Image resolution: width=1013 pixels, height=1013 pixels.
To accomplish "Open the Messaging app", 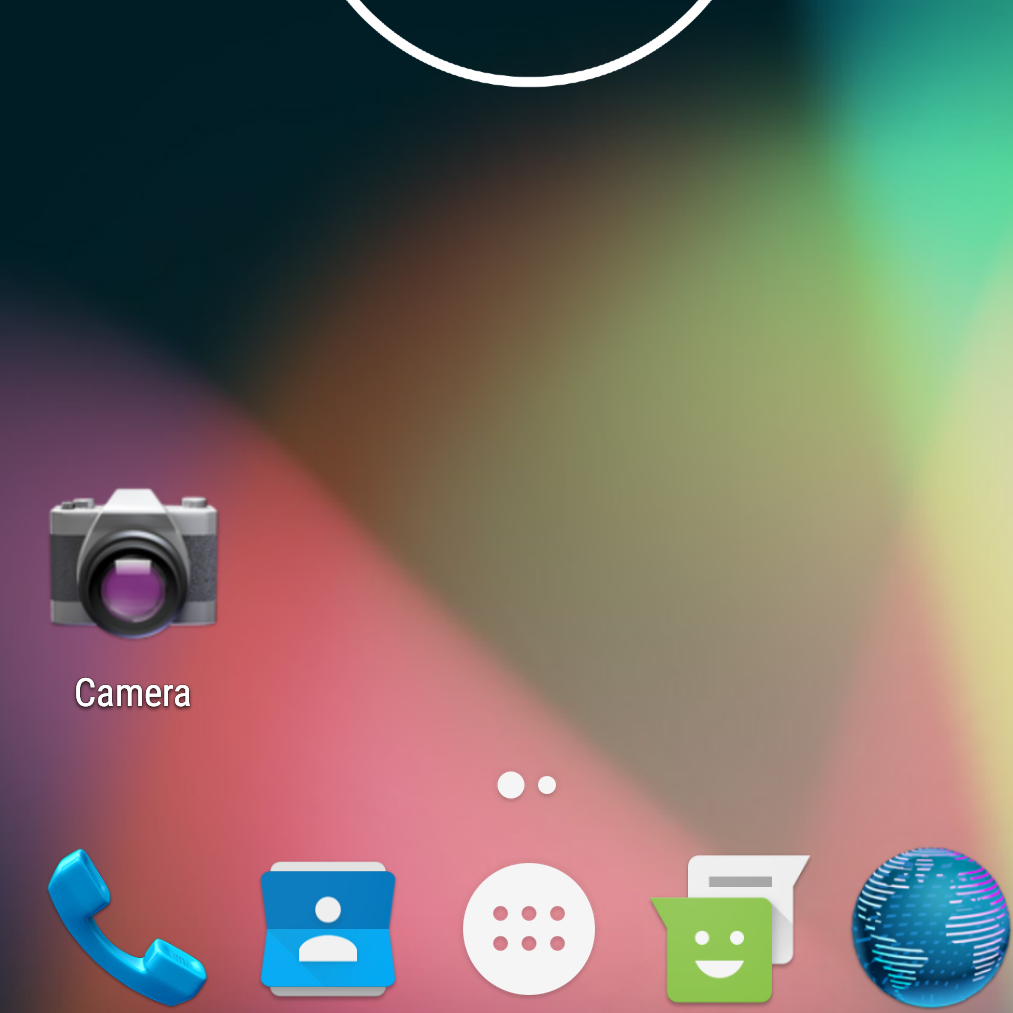I will [729, 929].
